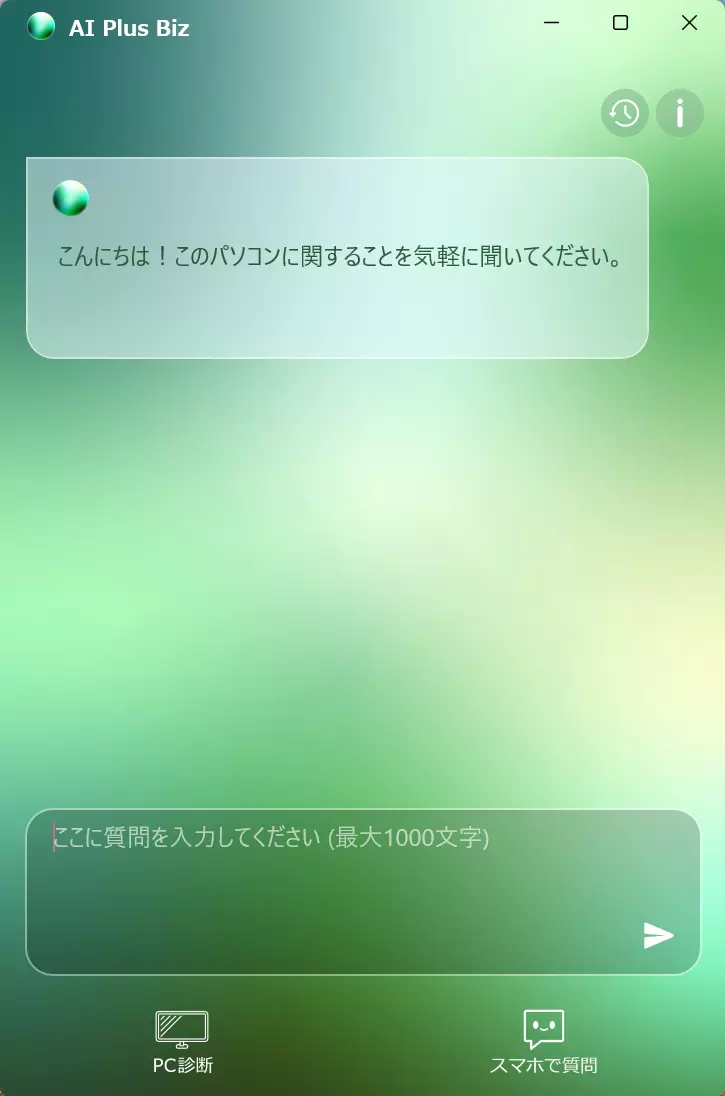This screenshot has height=1096, width=725.
Task: Click the greeting text about asking PC questions
Action: point(339,257)
